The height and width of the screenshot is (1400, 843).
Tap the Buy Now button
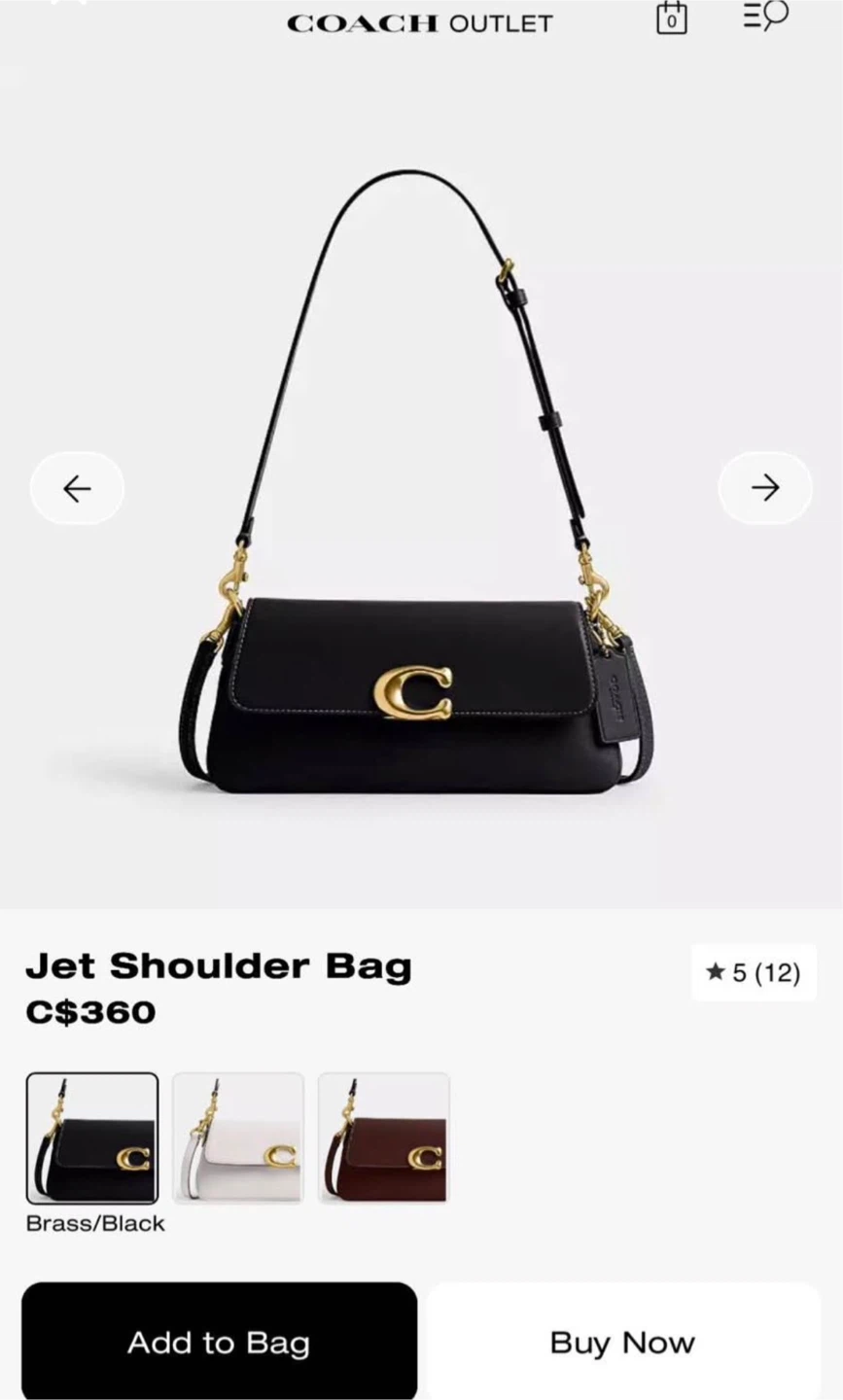coord(622,1342)
